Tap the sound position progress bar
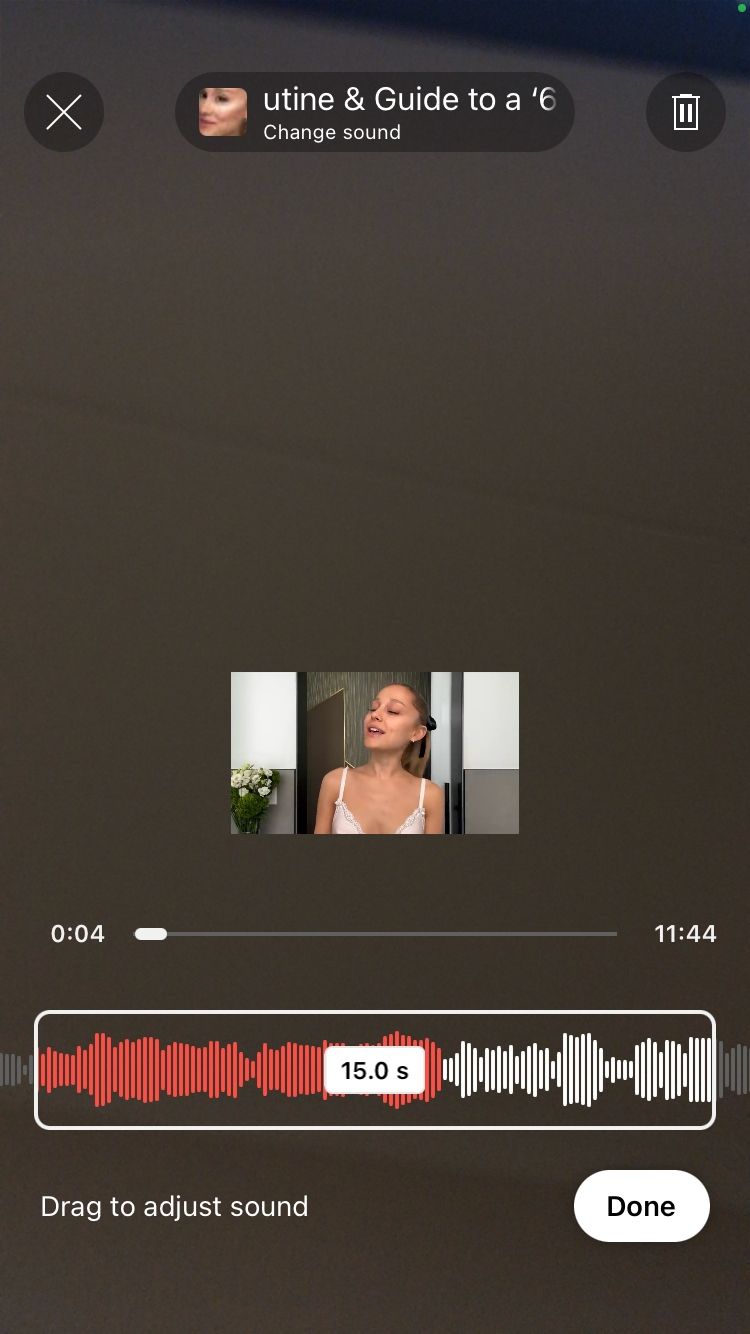Screen dimensions: 750x1334 coord(376,934)
